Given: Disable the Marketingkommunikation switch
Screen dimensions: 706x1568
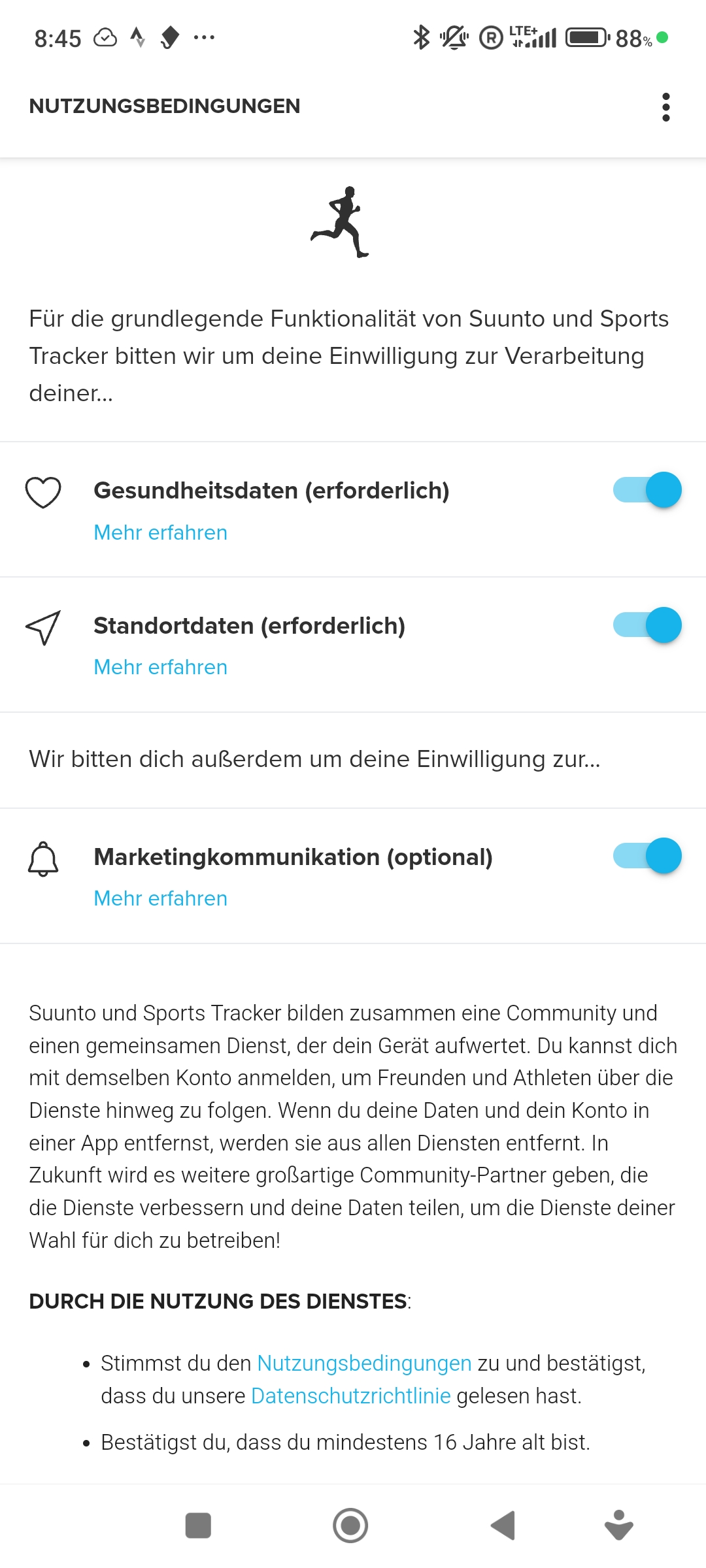Looking at the screenshot, I should 647,856.
